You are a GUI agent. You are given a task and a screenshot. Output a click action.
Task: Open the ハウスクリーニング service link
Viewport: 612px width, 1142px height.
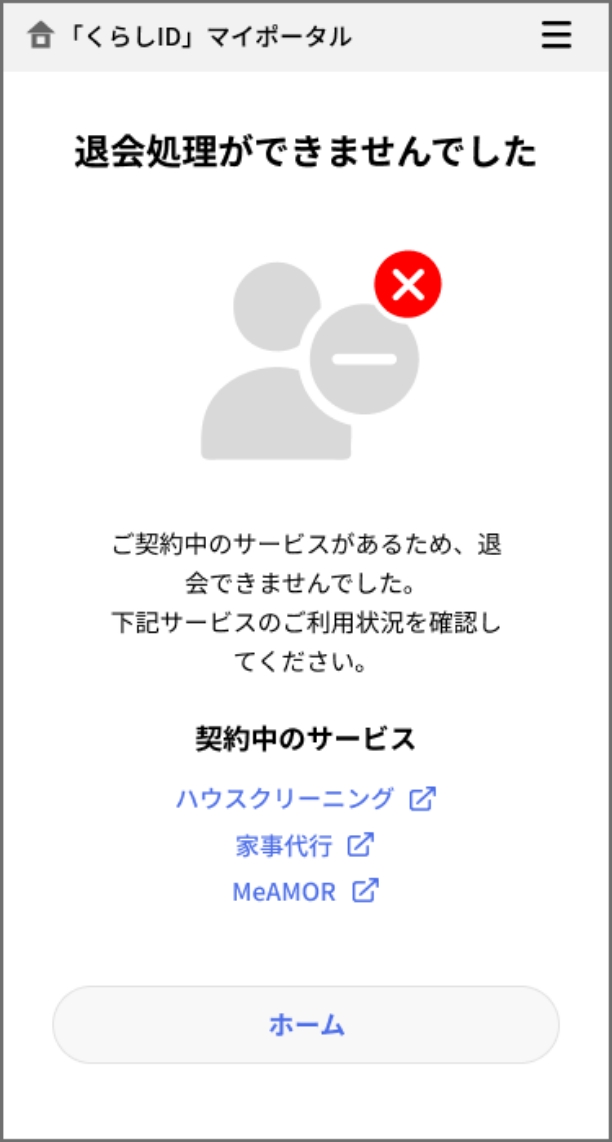(306, 799)
